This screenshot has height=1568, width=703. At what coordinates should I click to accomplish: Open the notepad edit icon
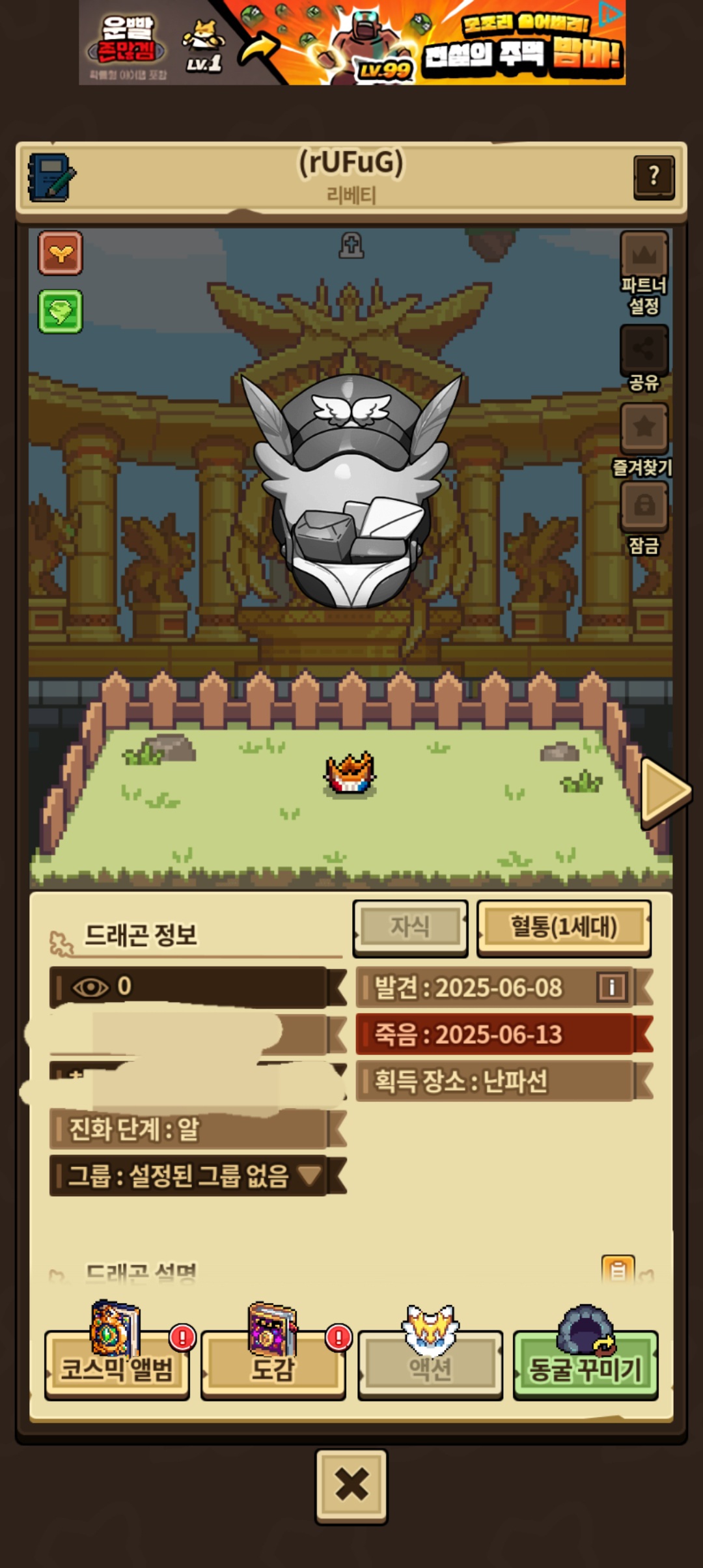(x=51, y=177)
